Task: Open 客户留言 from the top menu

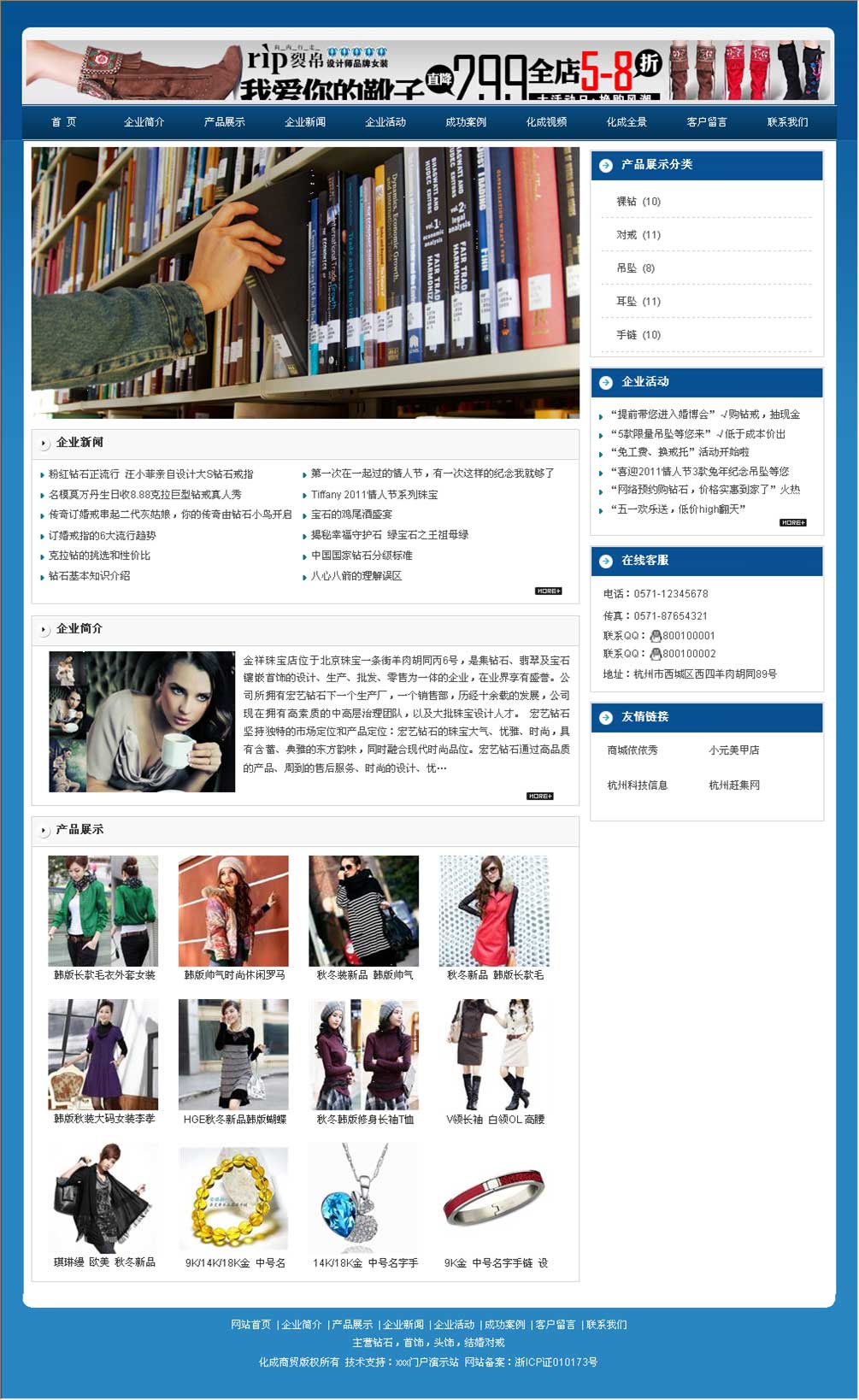Action: [707, 122]
